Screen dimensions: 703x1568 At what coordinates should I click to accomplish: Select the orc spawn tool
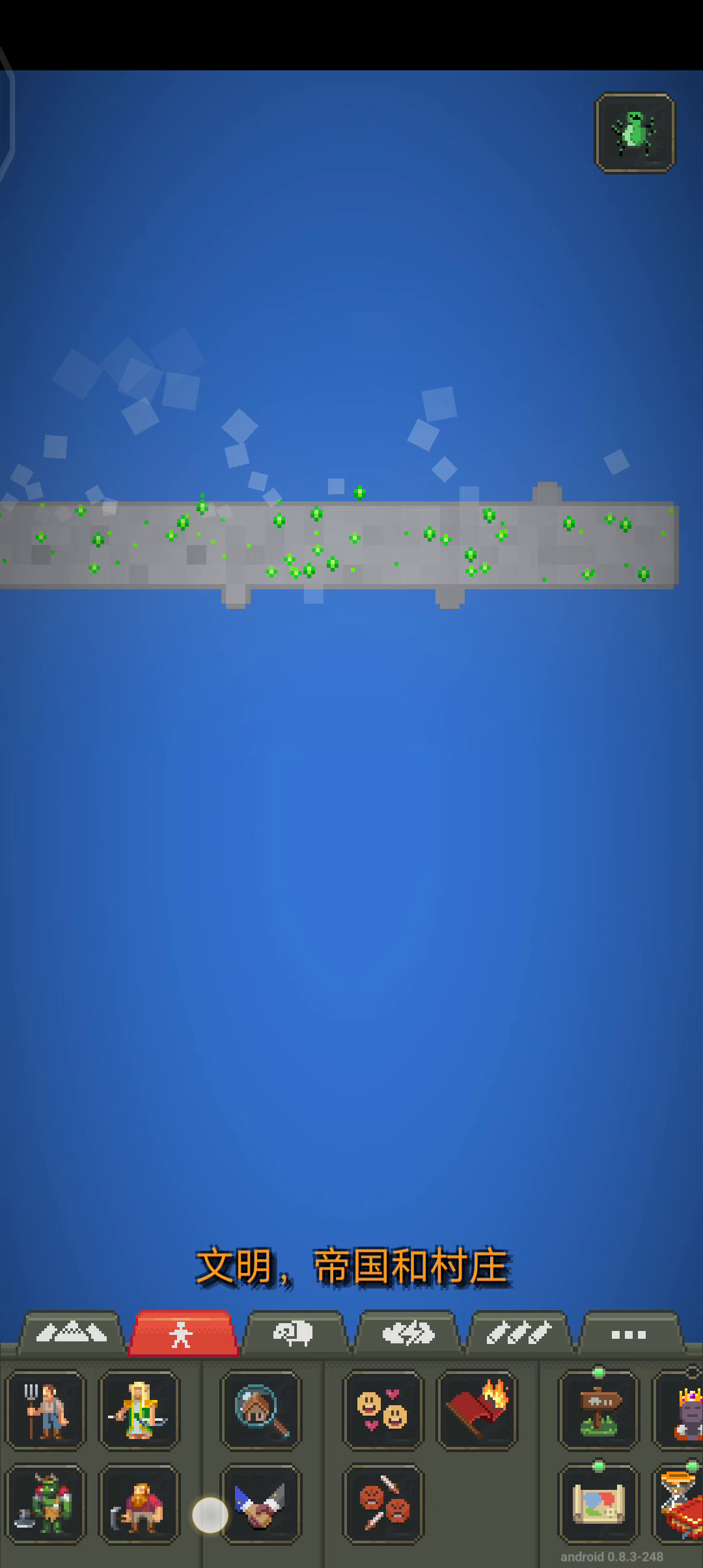point(46,1504)
